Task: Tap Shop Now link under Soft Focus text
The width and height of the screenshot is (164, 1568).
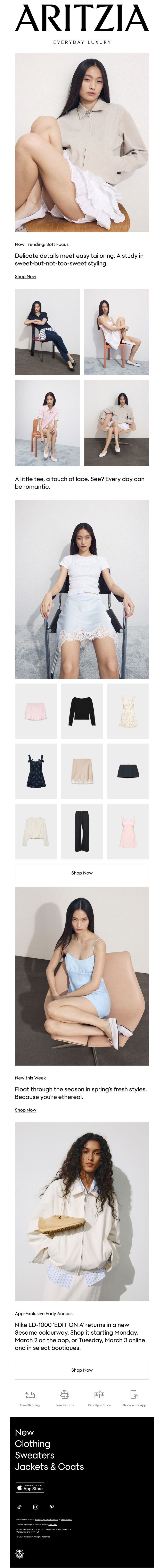Action: [x=26, y=276]
